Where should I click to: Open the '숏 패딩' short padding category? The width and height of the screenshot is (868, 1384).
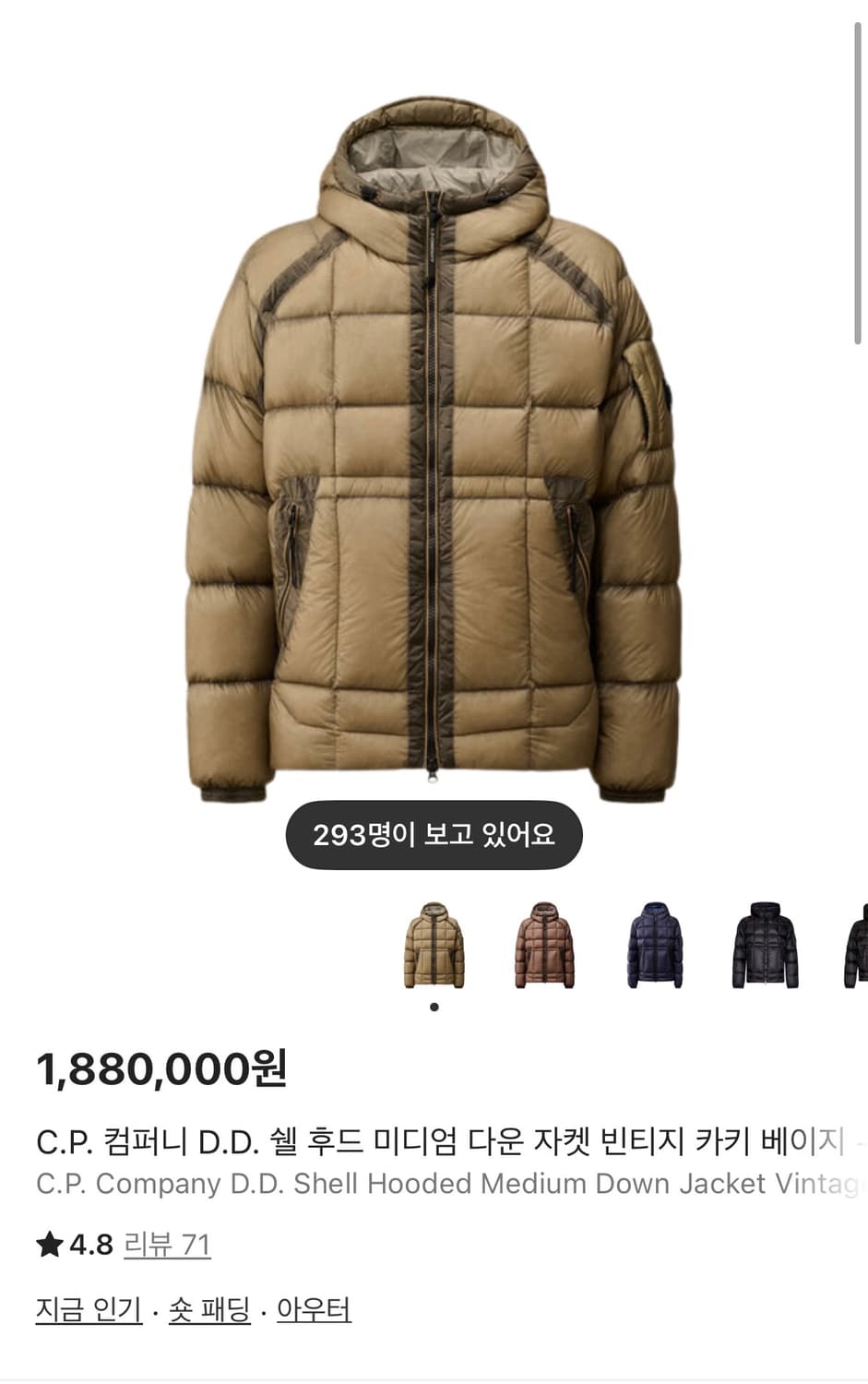point(213,1306)
